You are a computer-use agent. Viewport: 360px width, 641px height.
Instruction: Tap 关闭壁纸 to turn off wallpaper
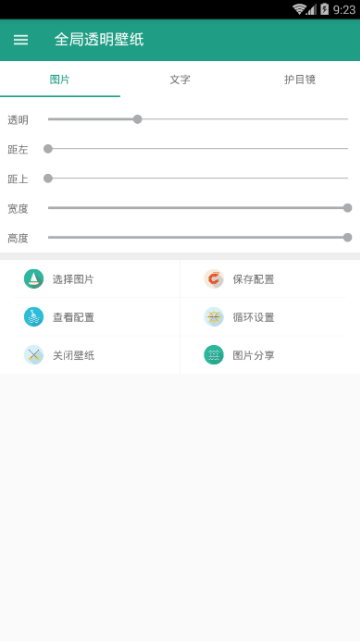point(90,355)
